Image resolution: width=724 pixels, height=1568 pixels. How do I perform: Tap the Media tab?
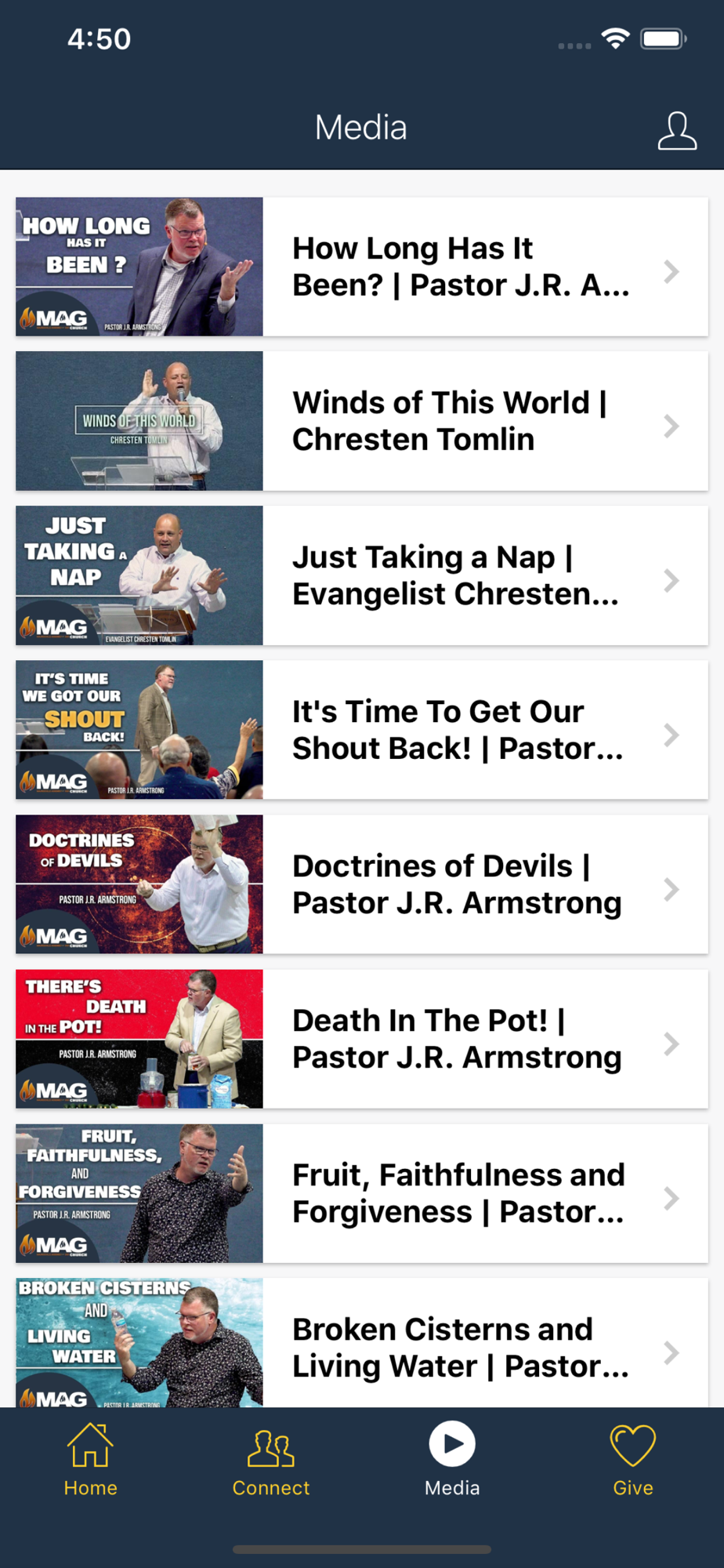[x=452, y=1460]
